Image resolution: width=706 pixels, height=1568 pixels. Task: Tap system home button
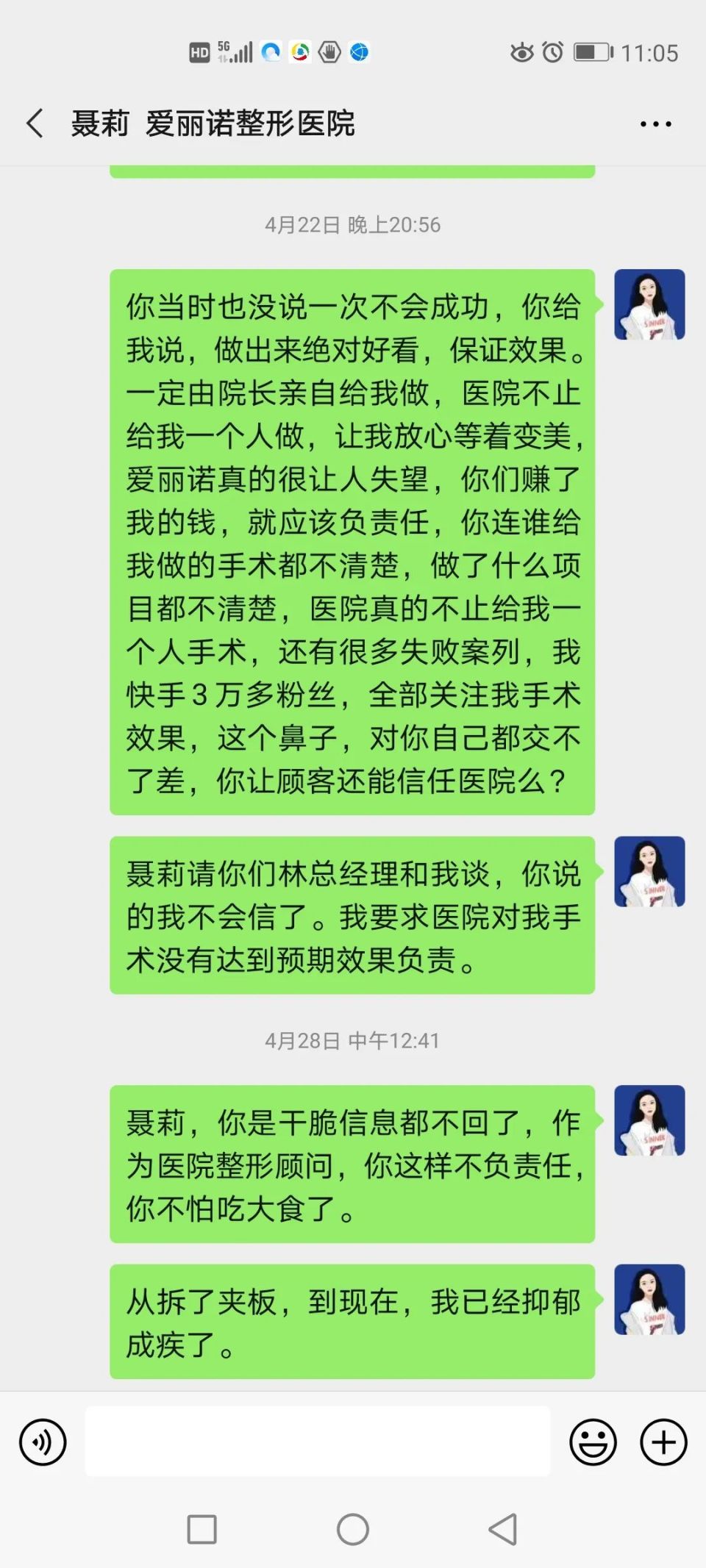pos(353,1529)
